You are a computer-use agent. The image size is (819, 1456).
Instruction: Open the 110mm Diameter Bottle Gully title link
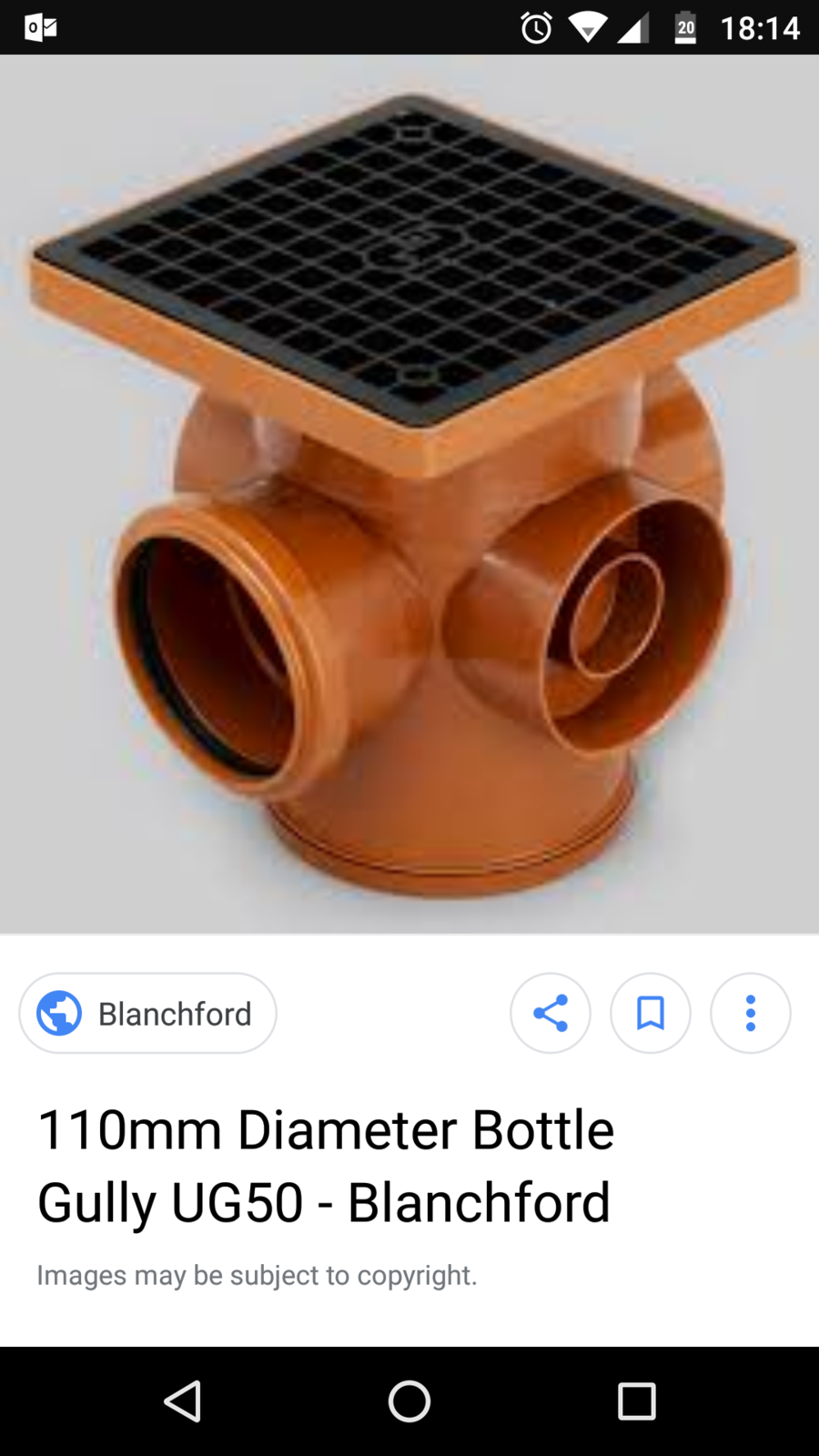click(325, 1166)
